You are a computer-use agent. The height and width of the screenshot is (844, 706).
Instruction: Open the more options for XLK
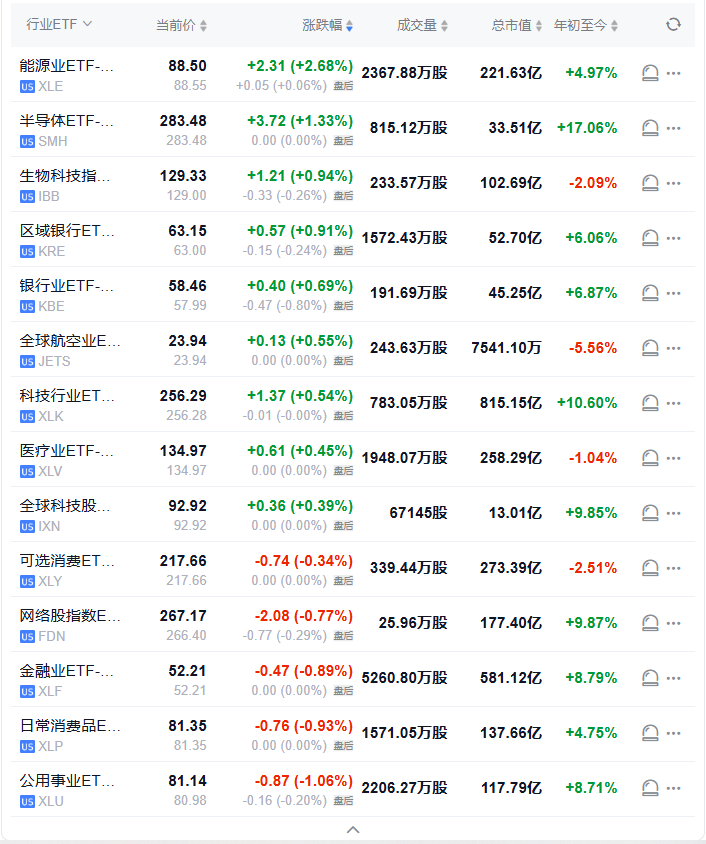pos(673,403)
